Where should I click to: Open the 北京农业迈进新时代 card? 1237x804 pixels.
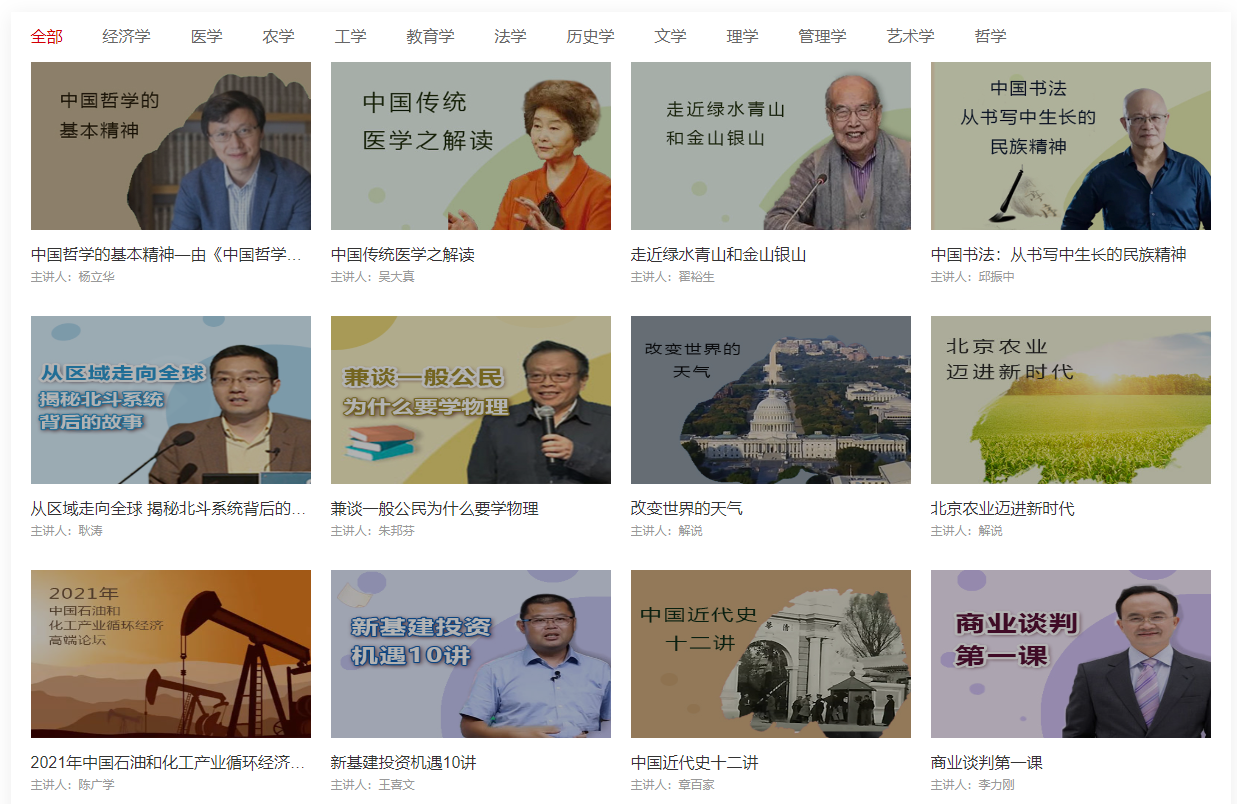(1070, 401)
